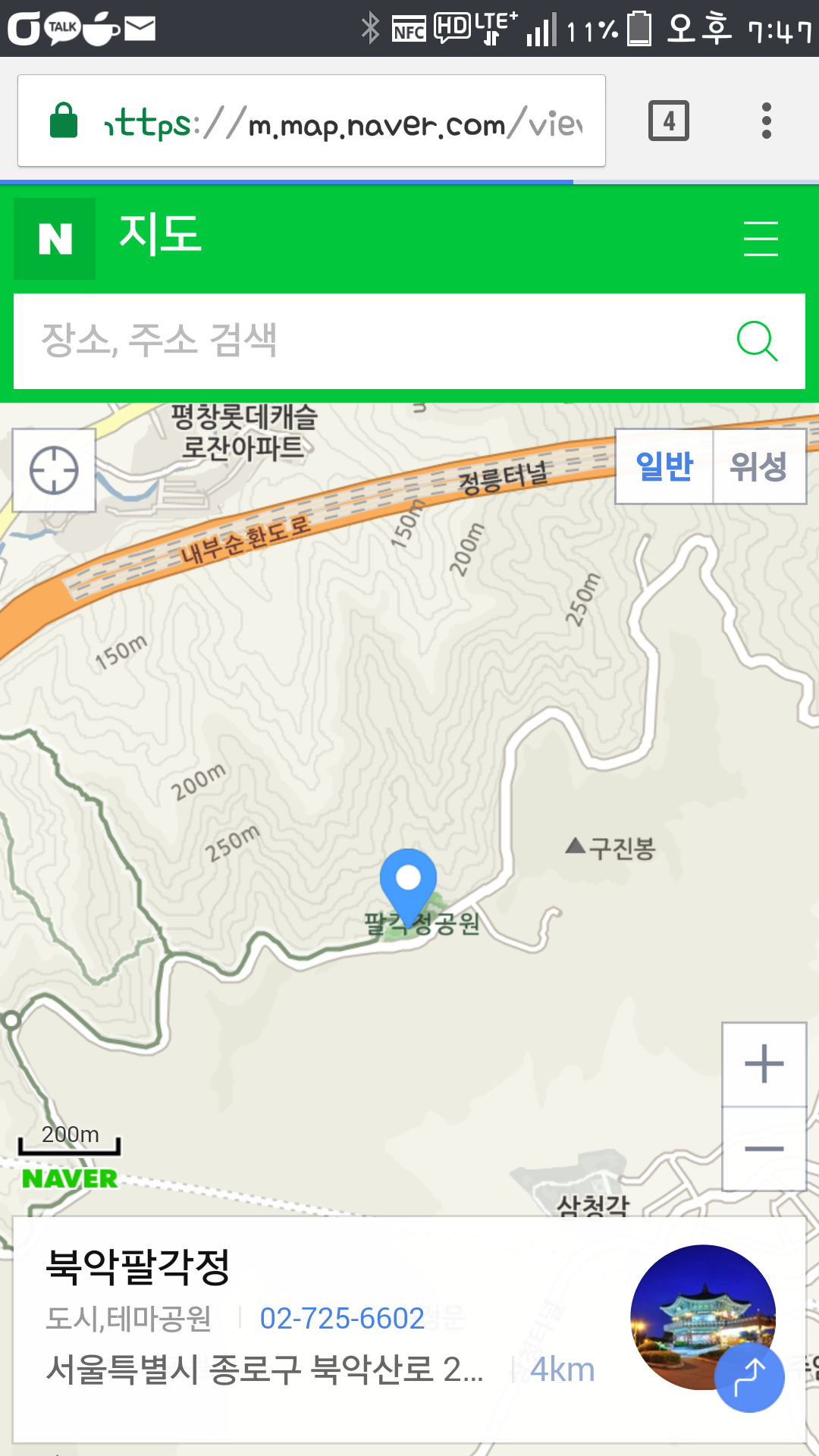The height and width of the screenshot is (1456, 819).
Task: Center map on my current location
Action: tap(54, 470)
